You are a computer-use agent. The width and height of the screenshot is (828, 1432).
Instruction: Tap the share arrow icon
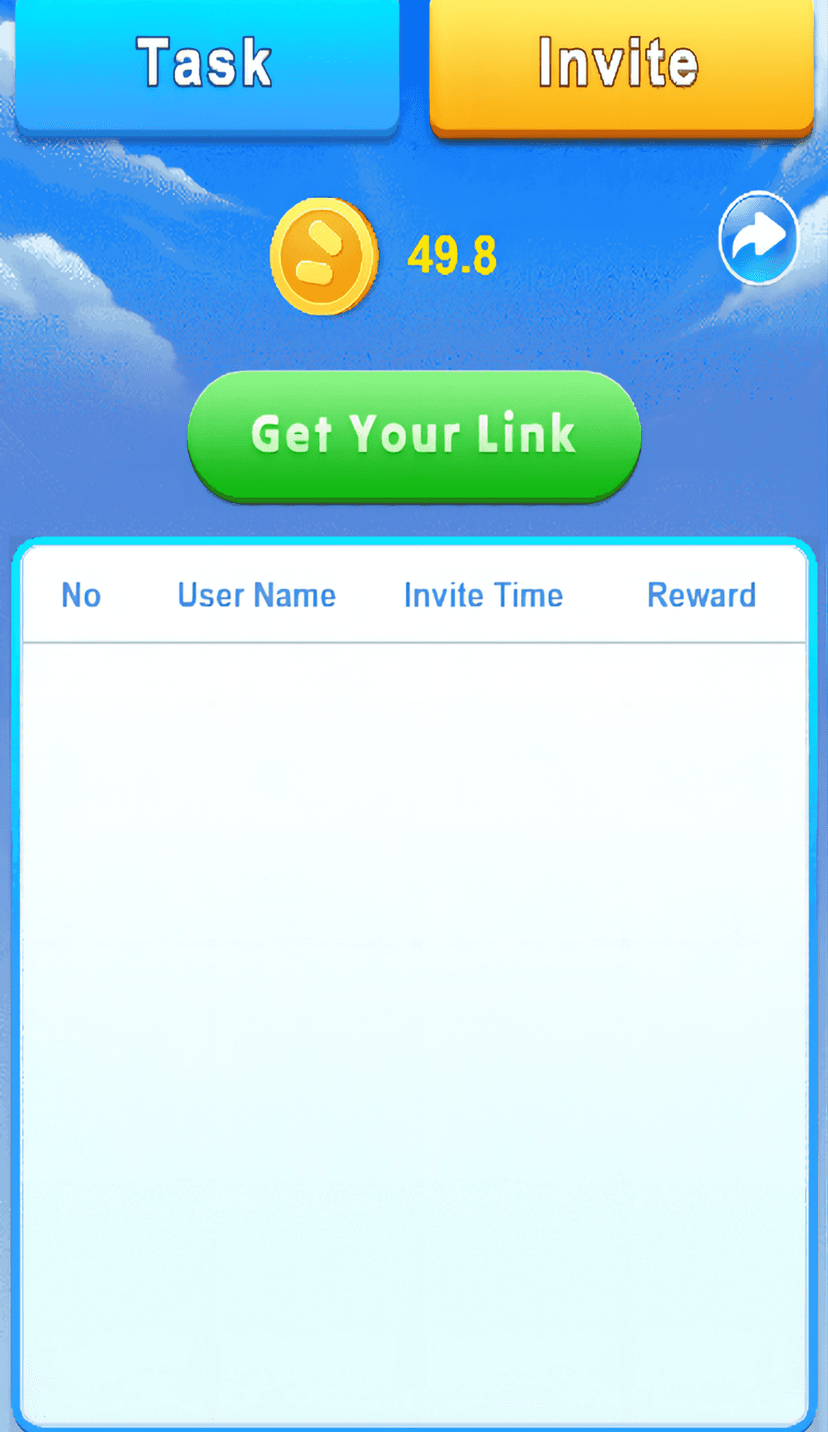point(759,239)
